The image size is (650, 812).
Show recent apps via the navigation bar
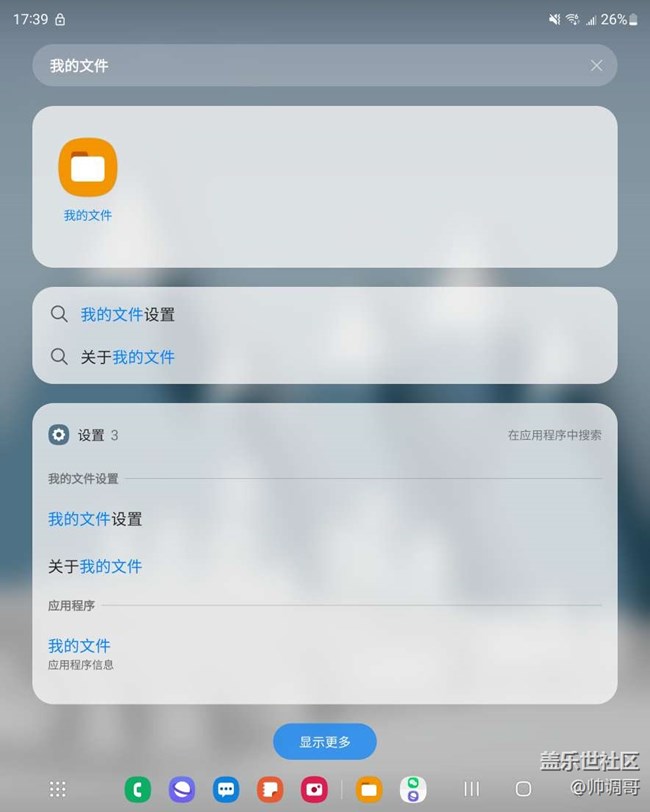pyautogui.click(x=471, y=789)
